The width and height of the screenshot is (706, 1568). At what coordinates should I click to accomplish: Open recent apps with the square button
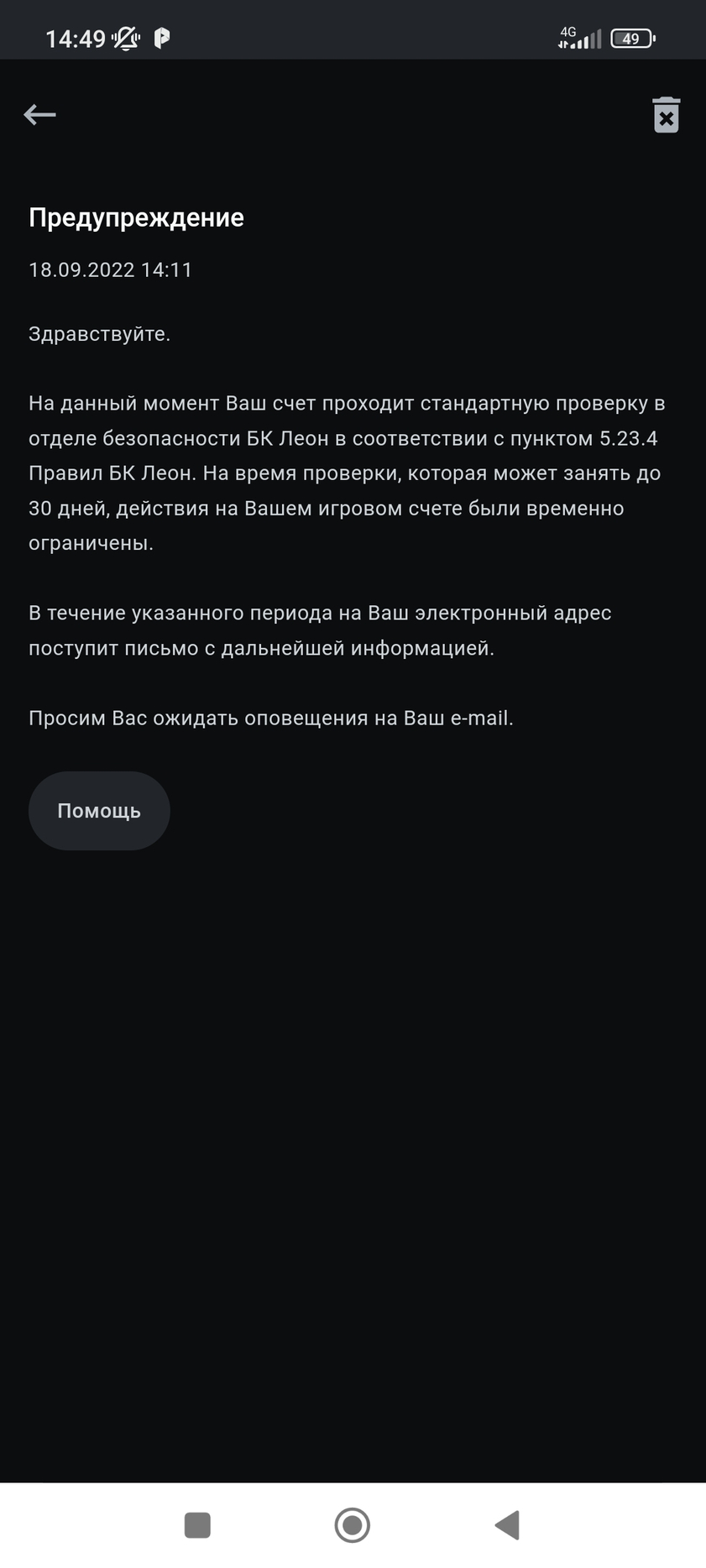point(197,1524)
